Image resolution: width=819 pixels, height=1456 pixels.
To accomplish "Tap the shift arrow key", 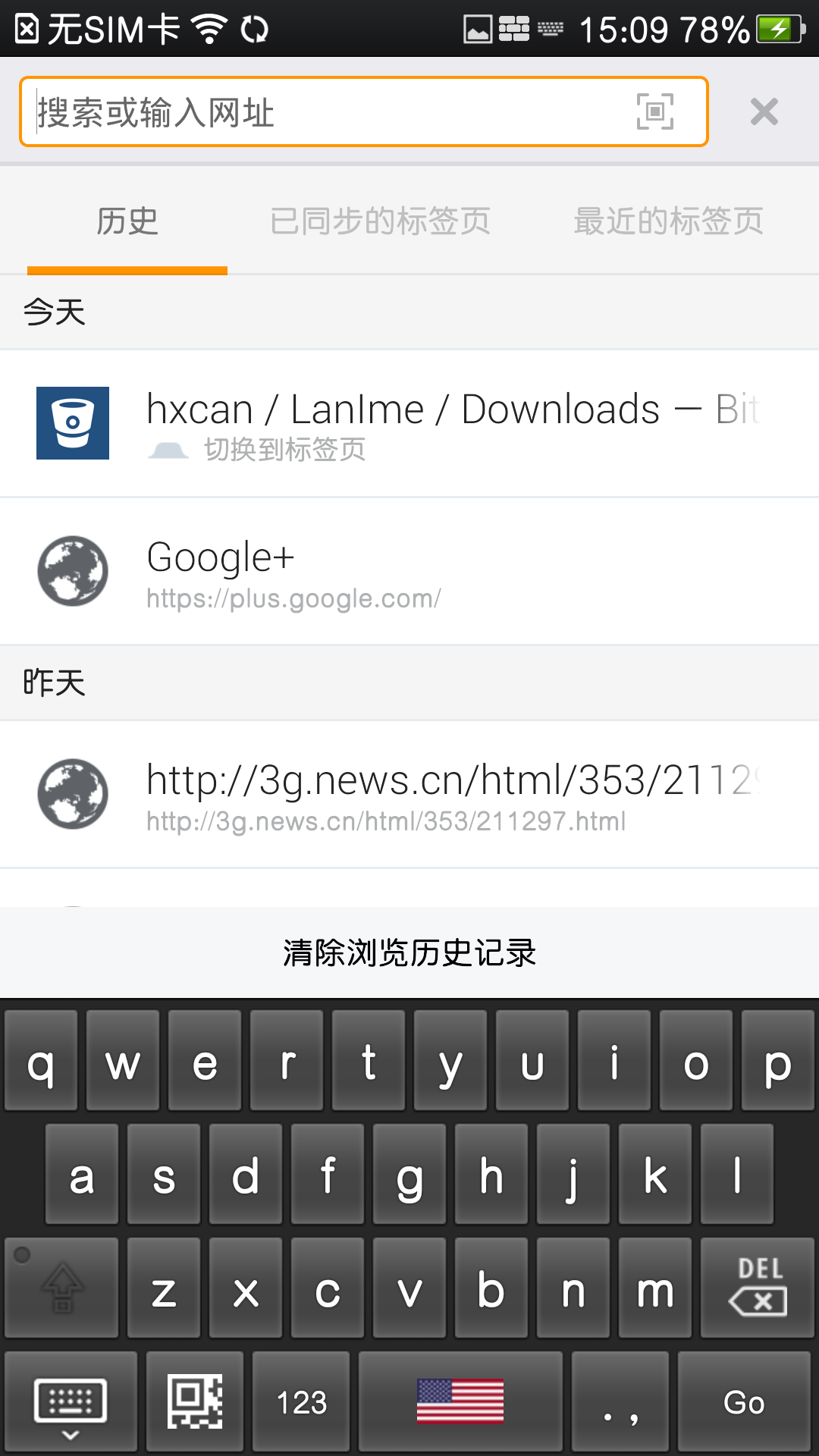I will point(61,1287).
